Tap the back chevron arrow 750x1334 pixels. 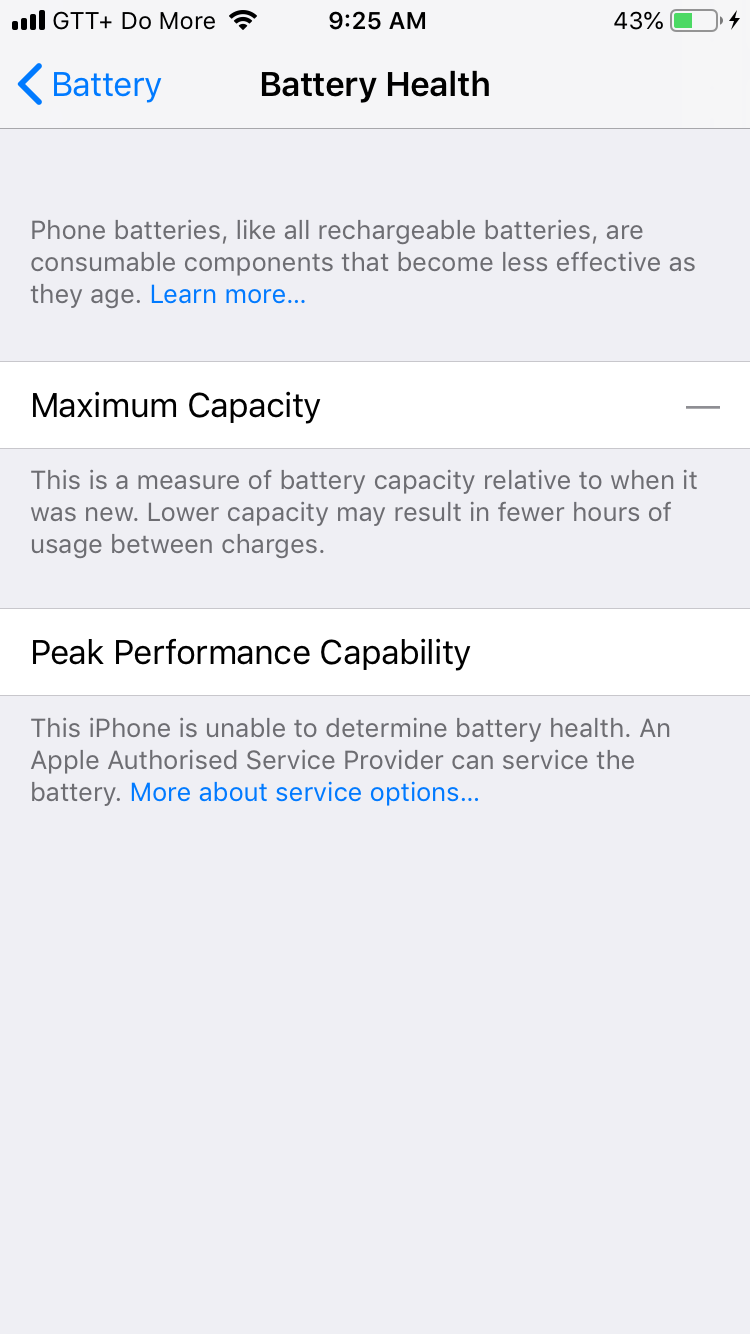[x=29, y=84]
